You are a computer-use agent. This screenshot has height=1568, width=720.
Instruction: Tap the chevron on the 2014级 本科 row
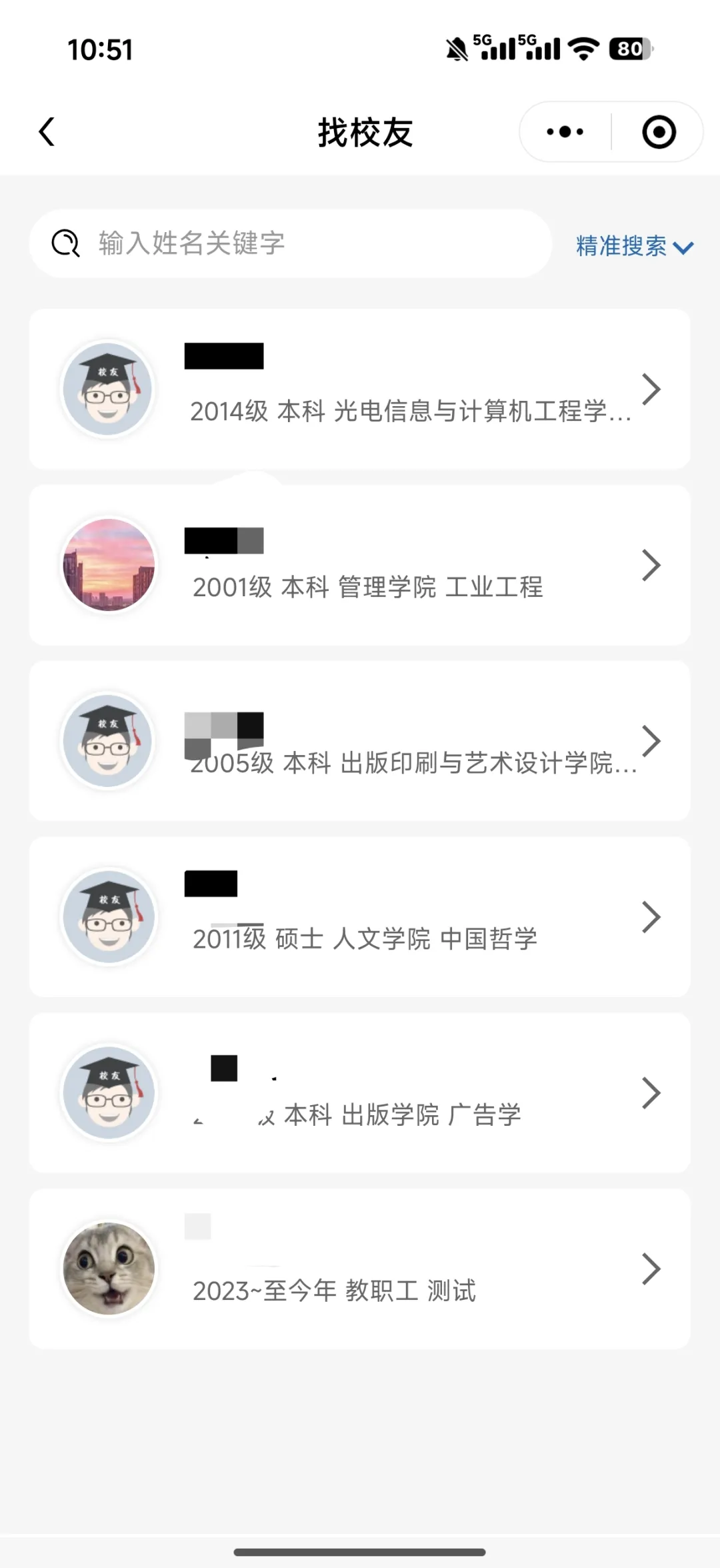tap(650, 389)
